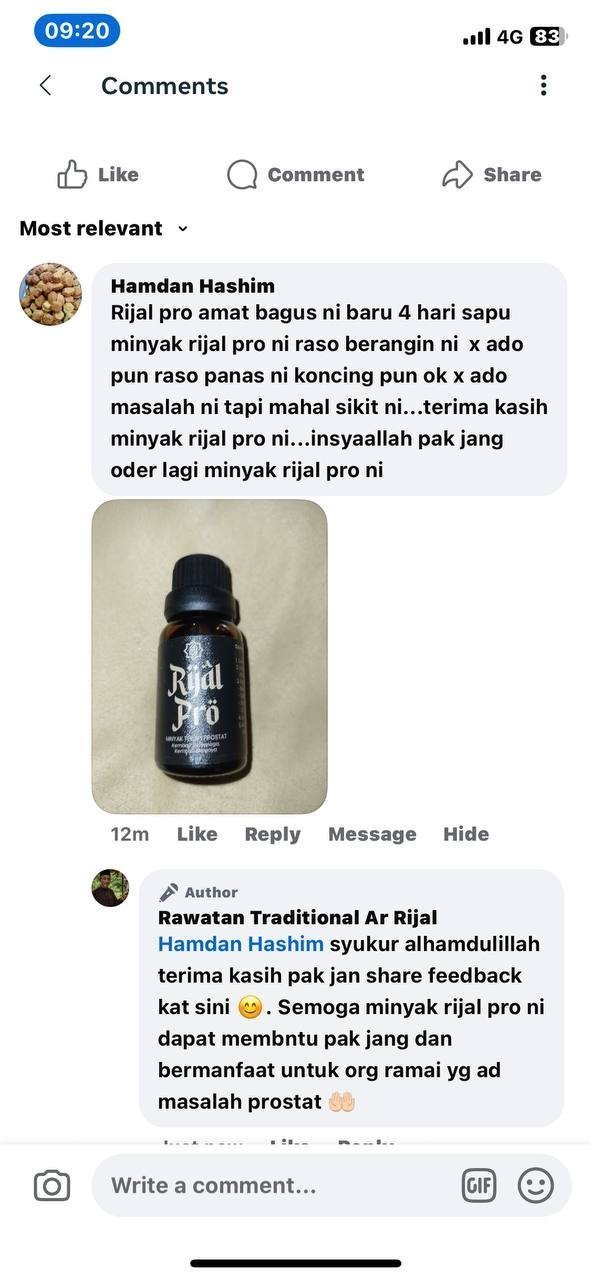
Task: View the Rijal Pro bottle photo
Action: [x=210, y=657]
